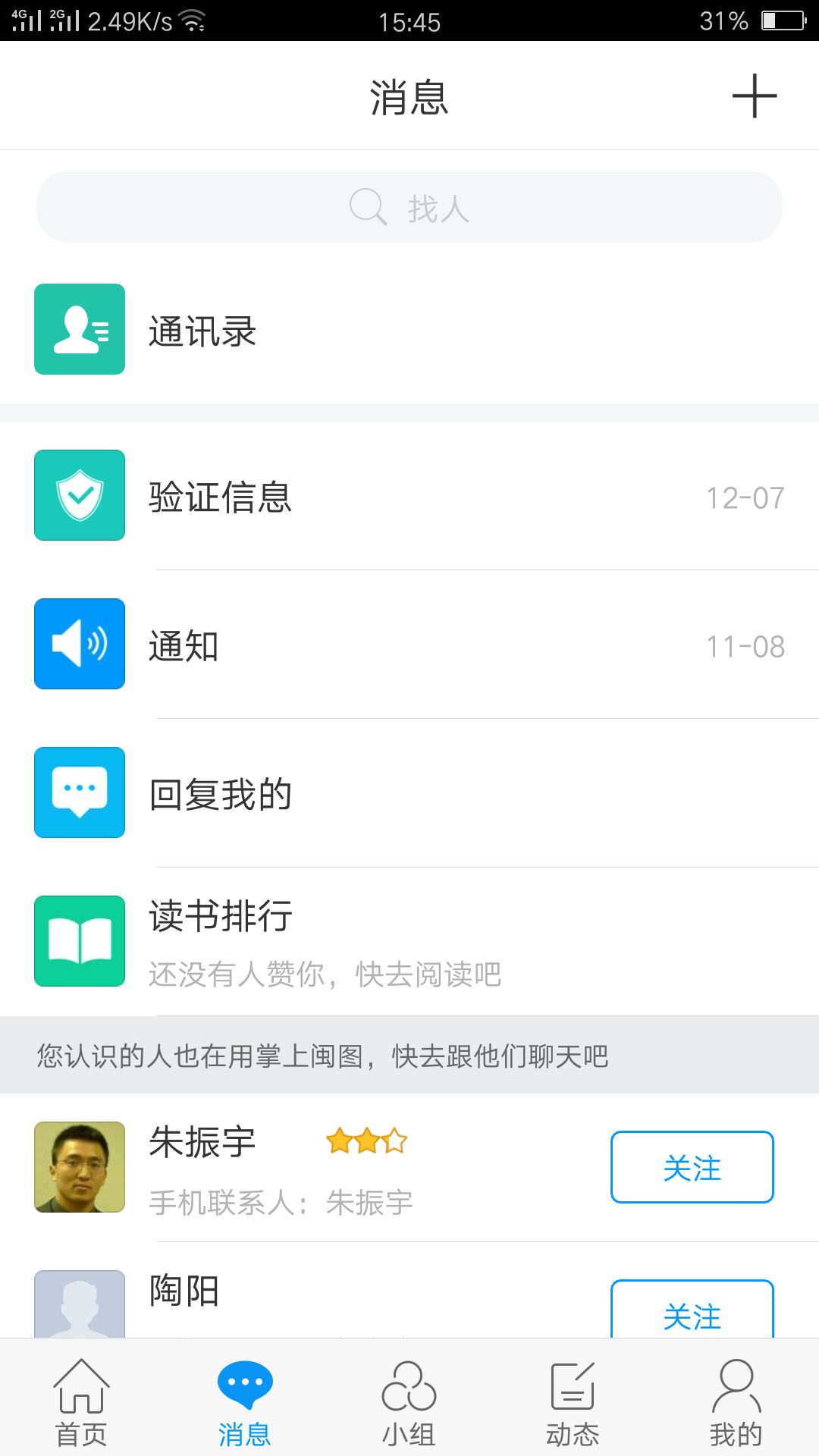The image size is (819, 1456).
Task: Open the 通知 notifications row
Action: coord(409,645)
